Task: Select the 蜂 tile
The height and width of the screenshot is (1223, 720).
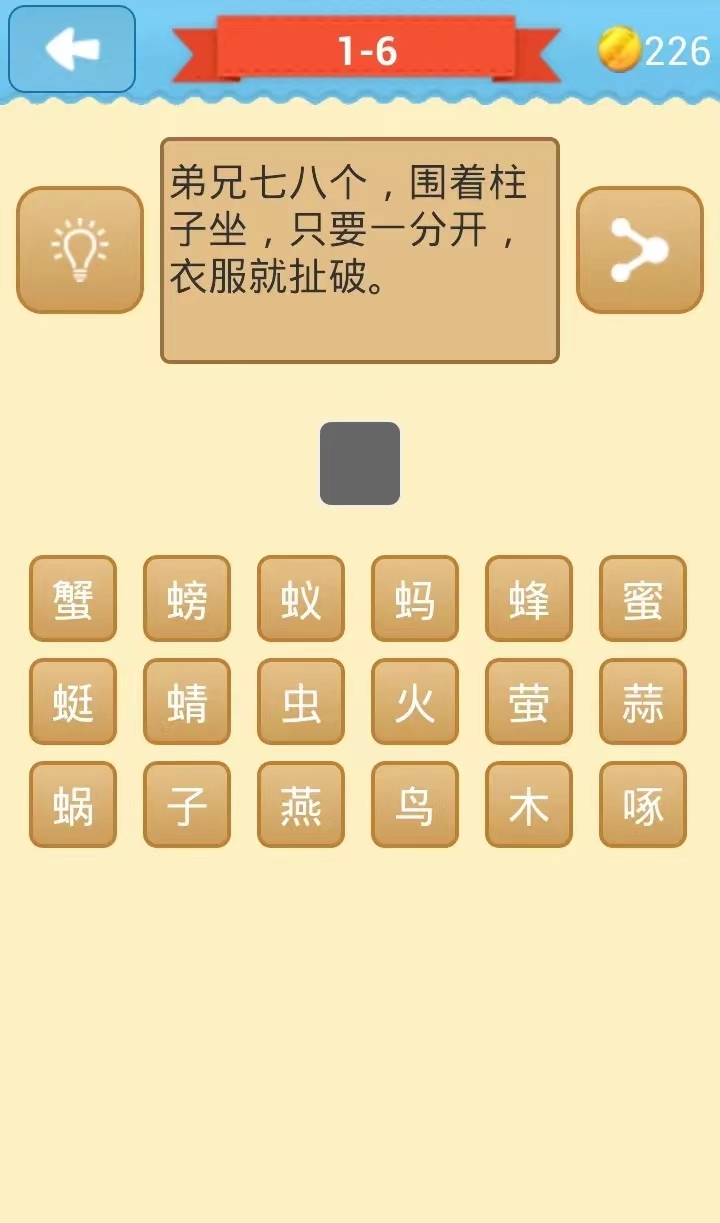Action: coord(529,598)
